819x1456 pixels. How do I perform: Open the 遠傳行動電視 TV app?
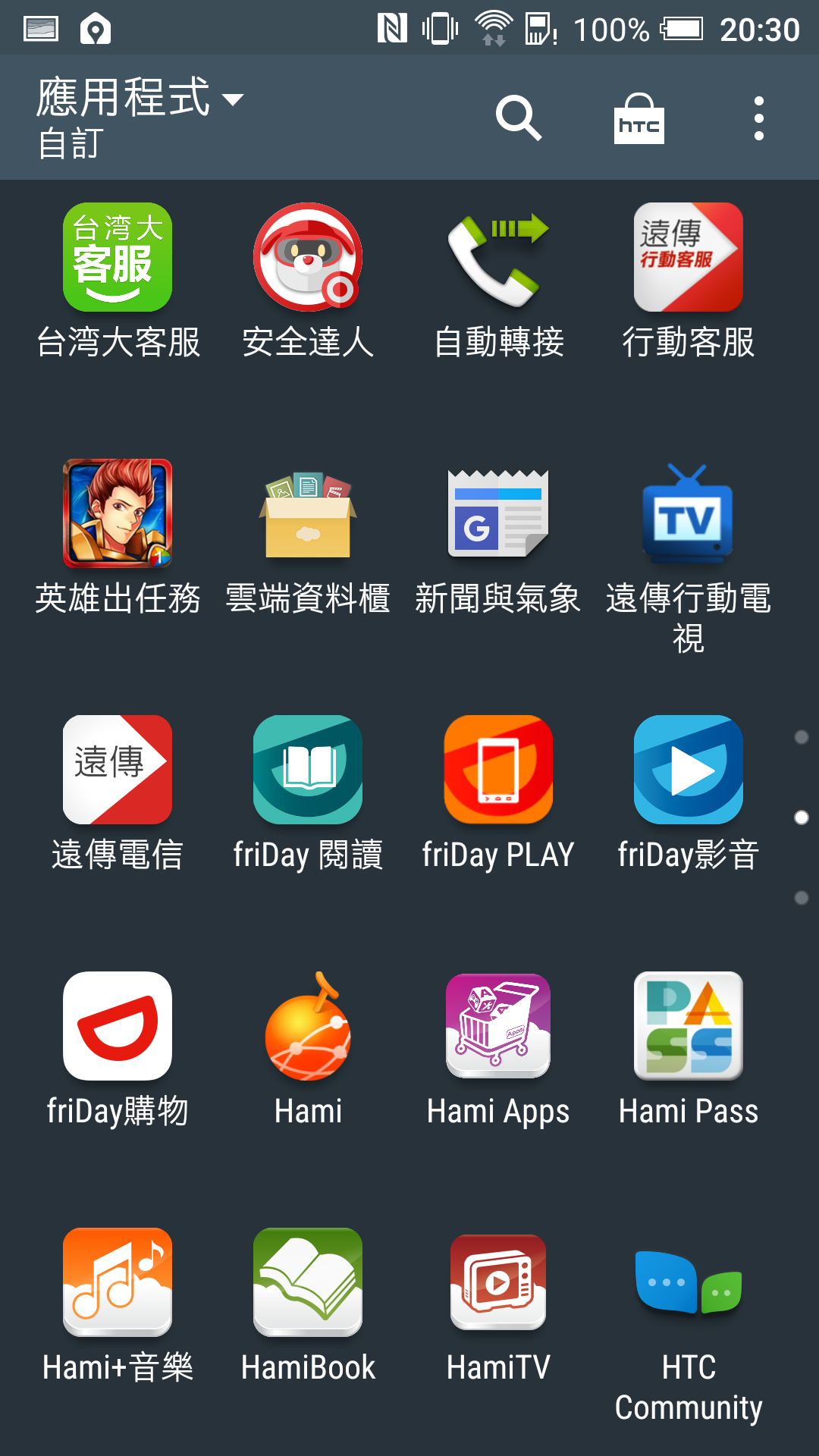point(689,513)
